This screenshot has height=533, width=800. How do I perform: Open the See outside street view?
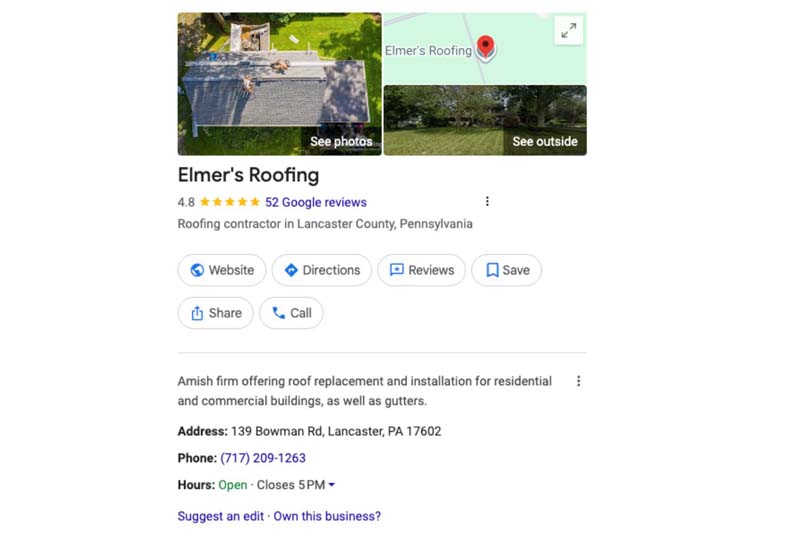(485, 120)
